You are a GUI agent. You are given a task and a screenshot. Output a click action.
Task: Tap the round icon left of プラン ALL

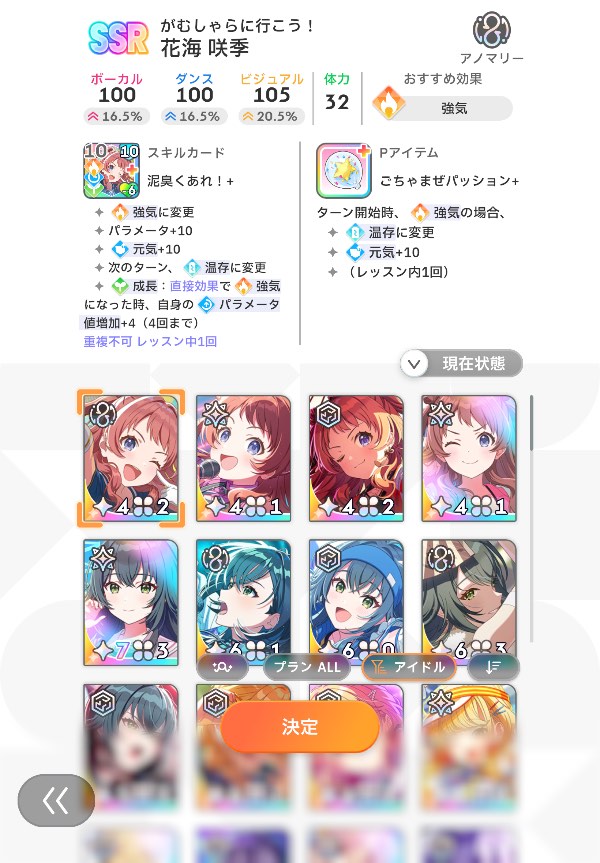click(x=222, y=667)
